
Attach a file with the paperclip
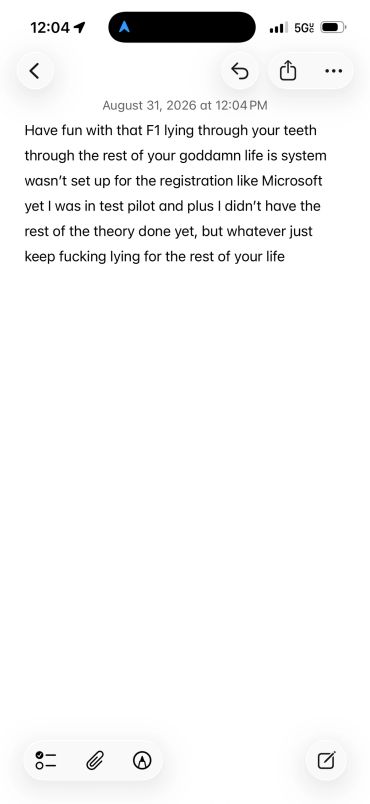94,760
